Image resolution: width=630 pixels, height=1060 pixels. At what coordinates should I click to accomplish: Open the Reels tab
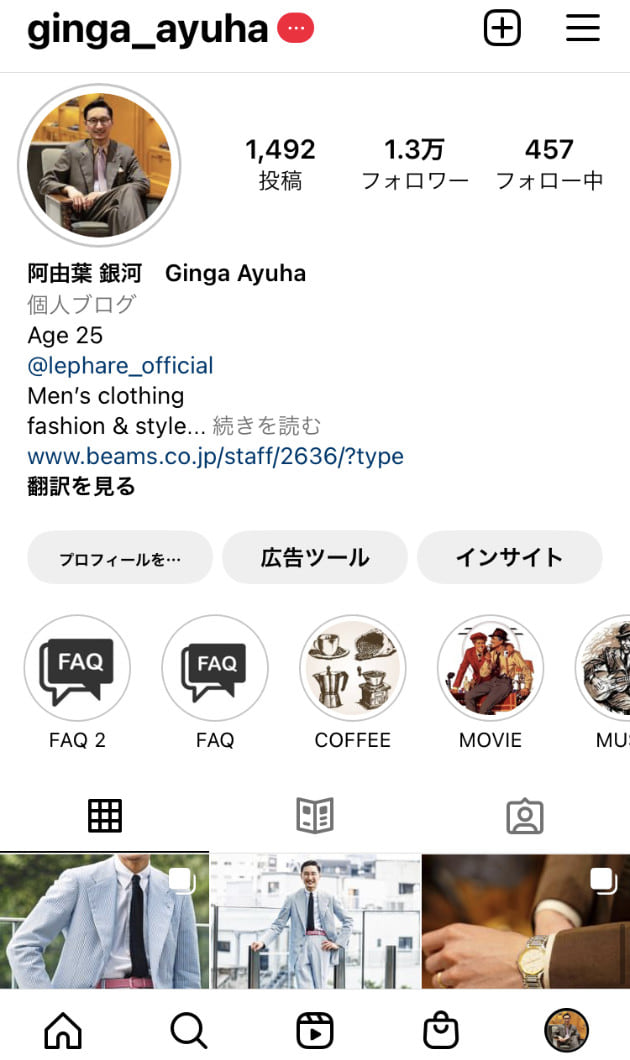tap(315, 1030)
